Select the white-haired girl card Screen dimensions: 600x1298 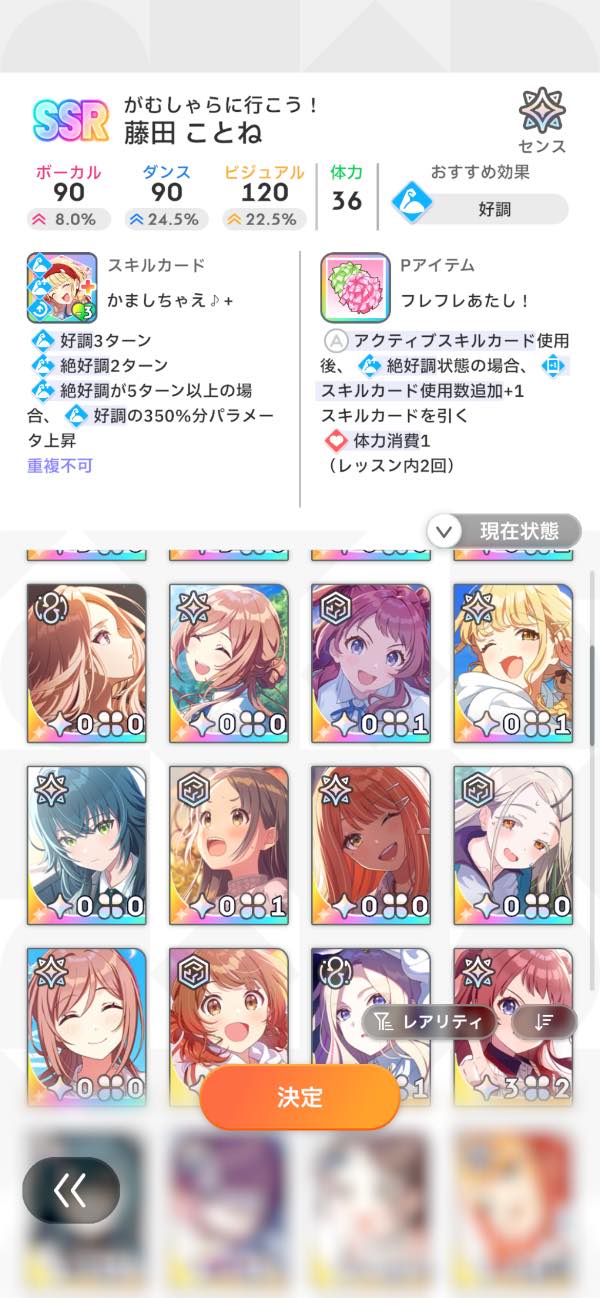click(513, 845)
